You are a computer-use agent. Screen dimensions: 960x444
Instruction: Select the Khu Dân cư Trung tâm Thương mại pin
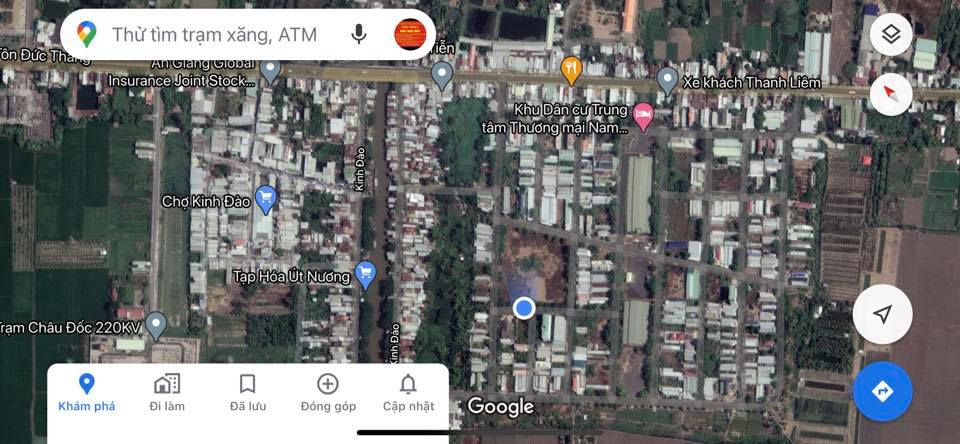click(644, 116)
